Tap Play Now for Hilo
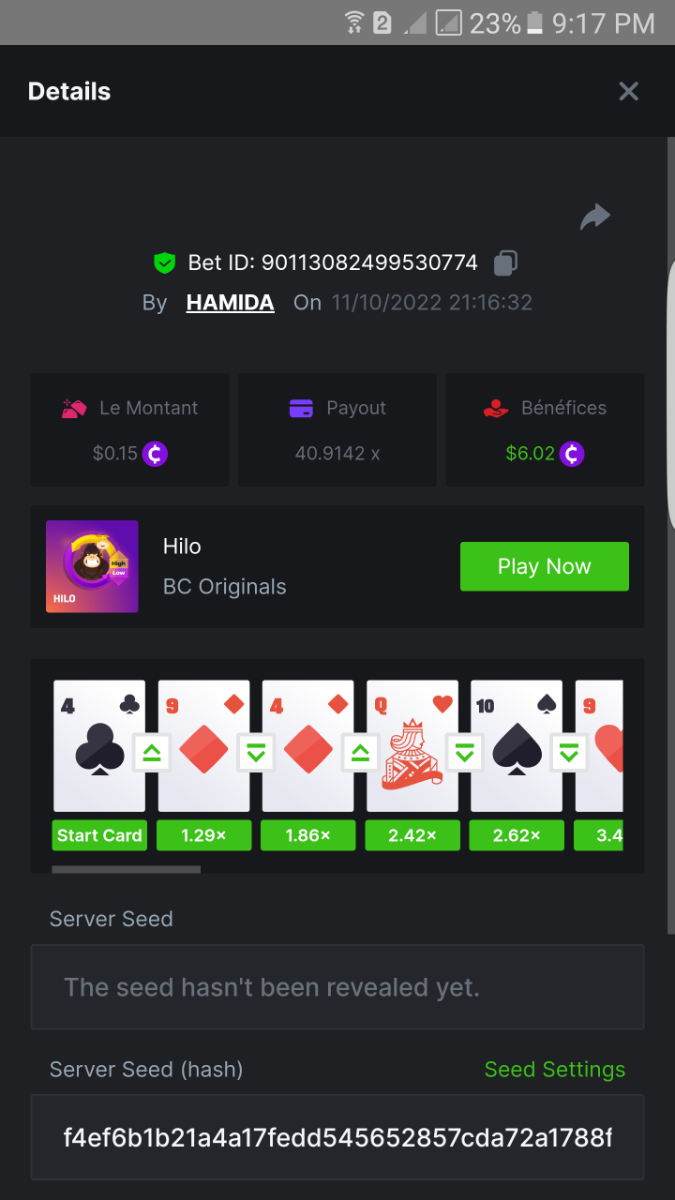The width and height of the screenshot is (675, 1200). point(544,567)
